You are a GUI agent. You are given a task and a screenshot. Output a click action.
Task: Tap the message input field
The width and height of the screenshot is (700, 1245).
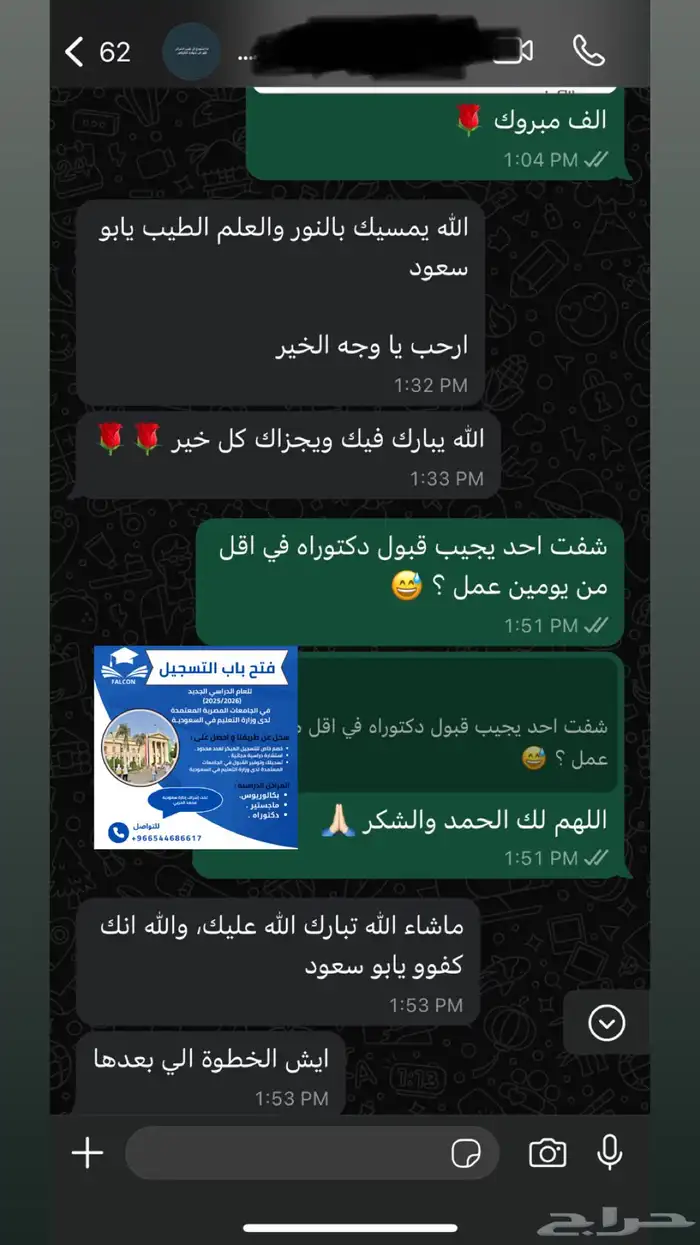[312, 1153]
